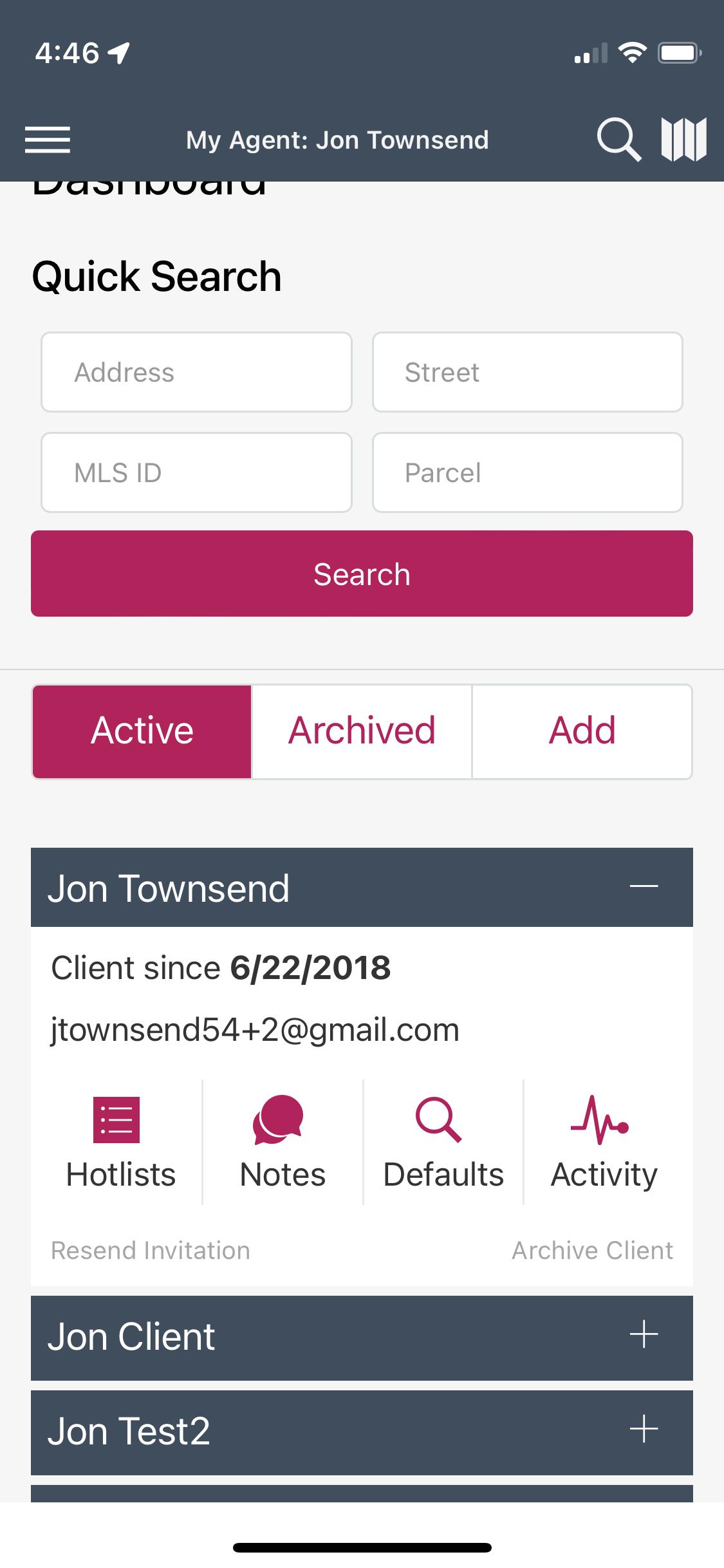Image resolution: width=724 pixels, height=1568 pixels.
Task: Open search from the top bar
Action: [618, 139]
